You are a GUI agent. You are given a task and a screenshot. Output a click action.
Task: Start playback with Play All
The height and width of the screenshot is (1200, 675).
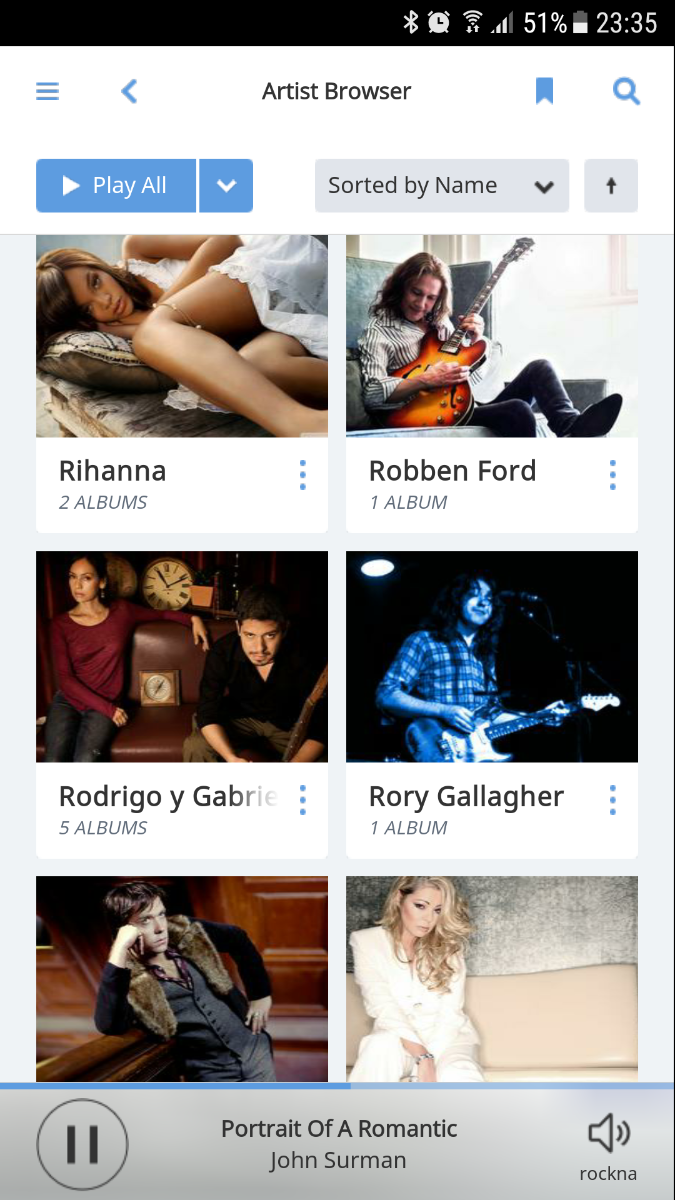click(x=116, y=186)
